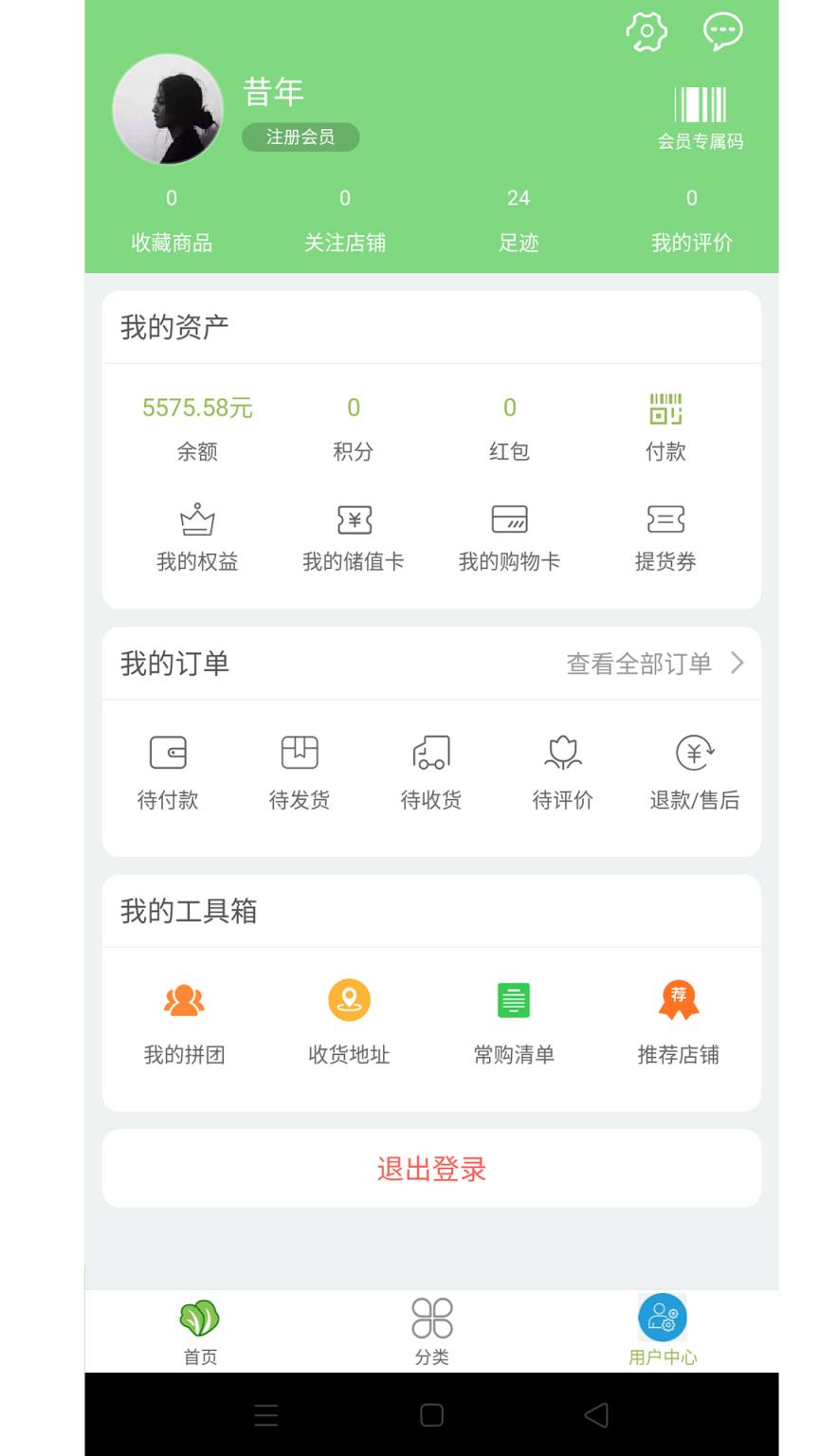Click the 我的拼团 group-buy icon
The height and width of the screenshot is (1456, 819).
point(186,999)
